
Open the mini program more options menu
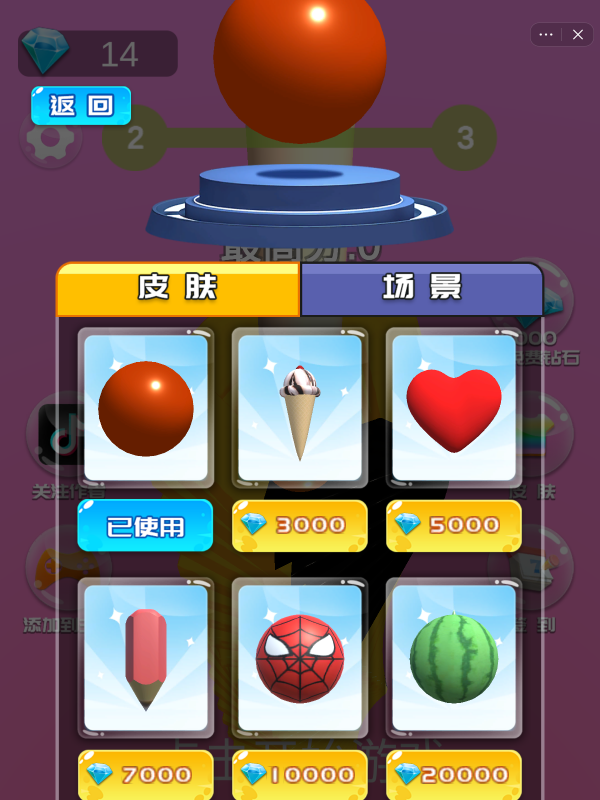pos(546,34)
